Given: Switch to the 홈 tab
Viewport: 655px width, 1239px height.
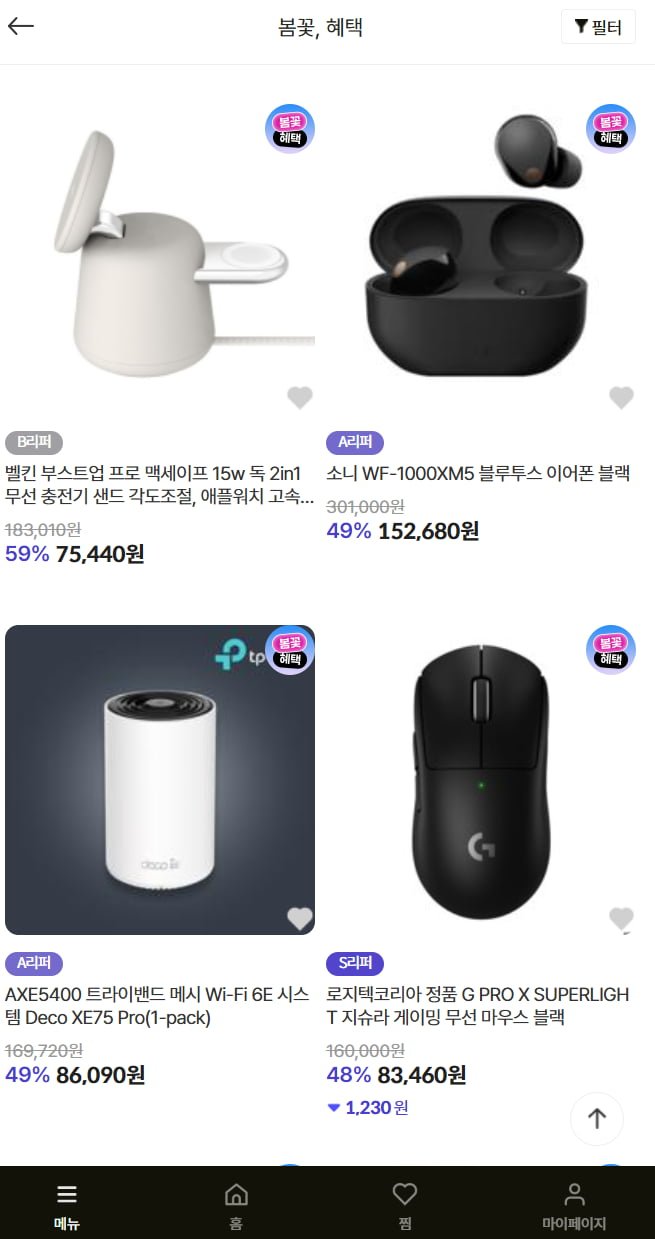Looking at the screenshot, I should pos(236,1205).
